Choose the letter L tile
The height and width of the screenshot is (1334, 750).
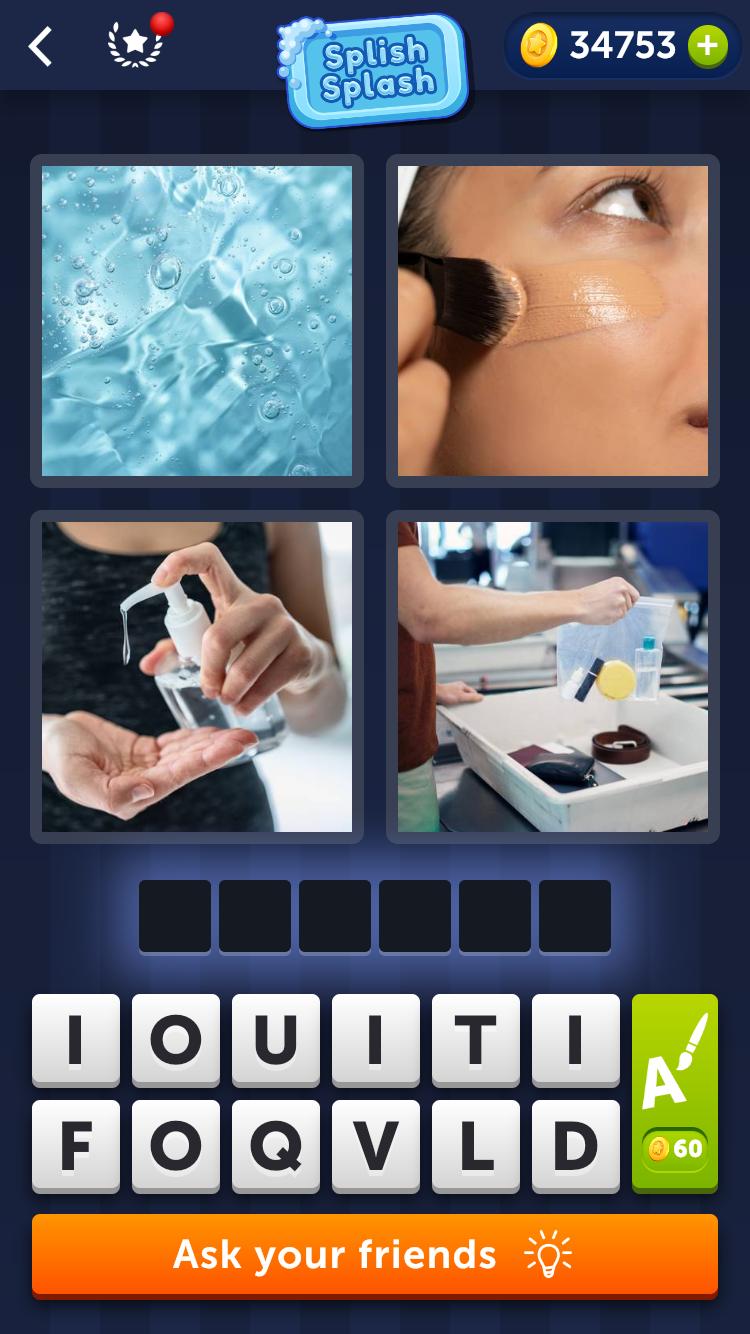(476, 1146)
